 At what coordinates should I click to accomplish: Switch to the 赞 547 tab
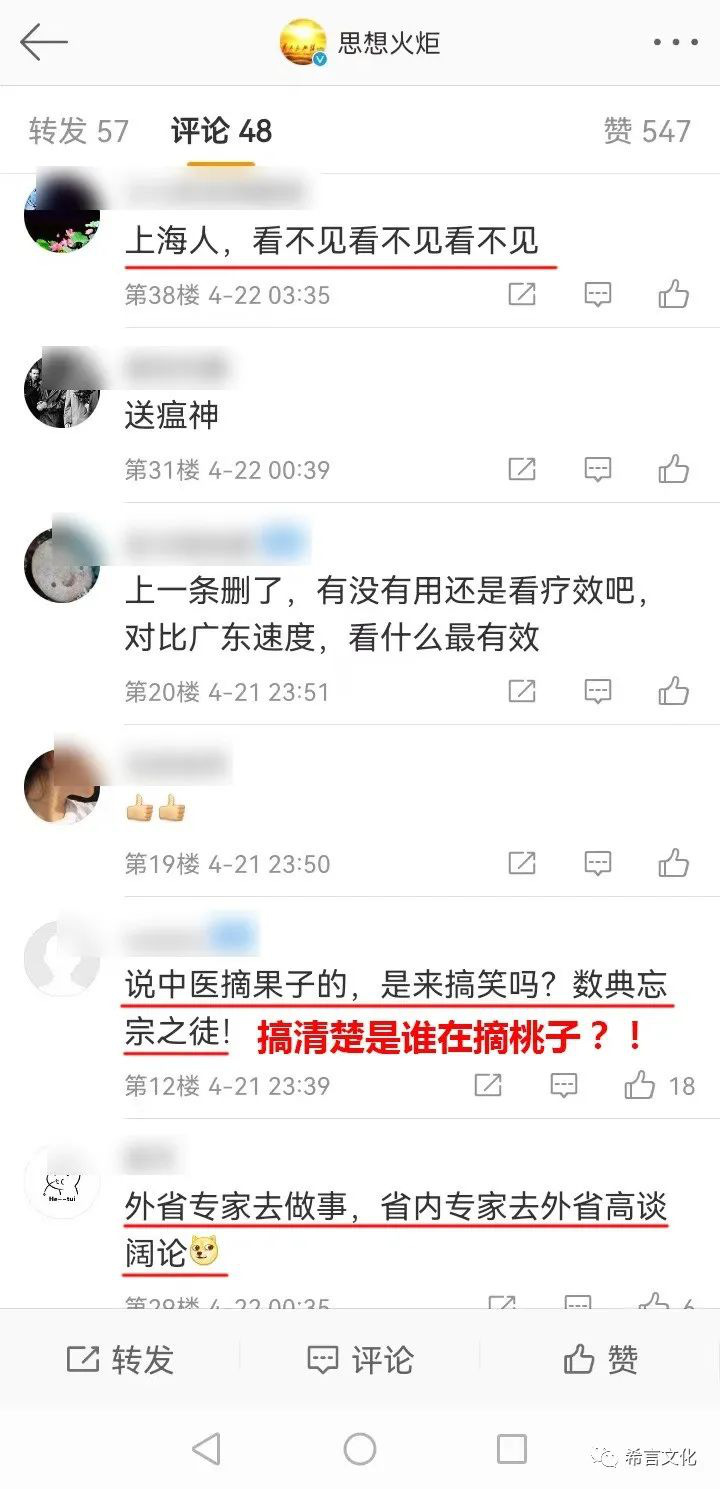[x=647, y=131]
